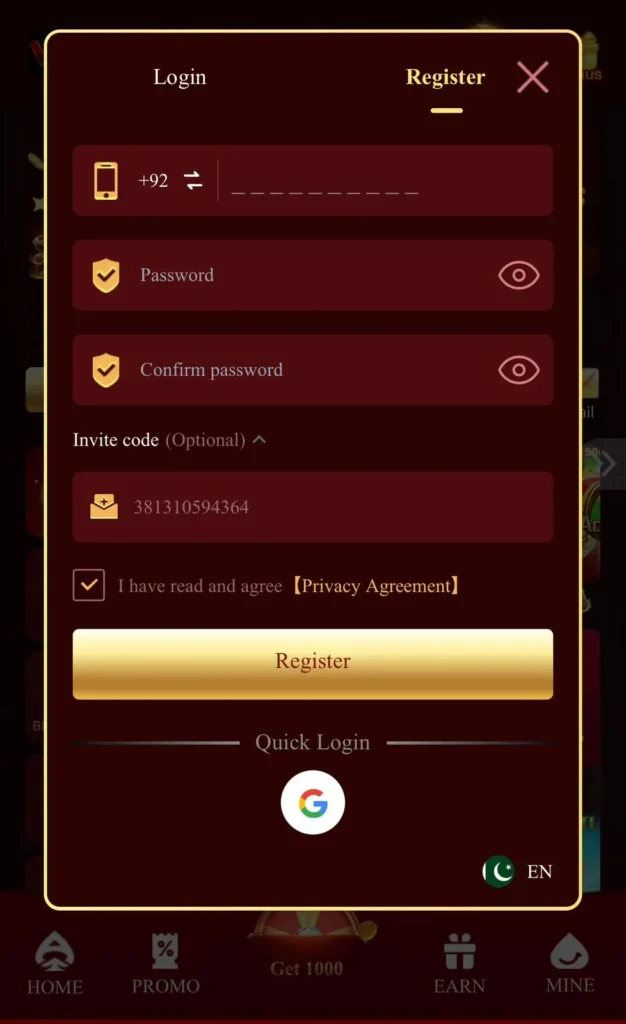This screenshot has width=626, height=1024.
Task: Sign in quickly with Google
Action: (x=313, y=803)
